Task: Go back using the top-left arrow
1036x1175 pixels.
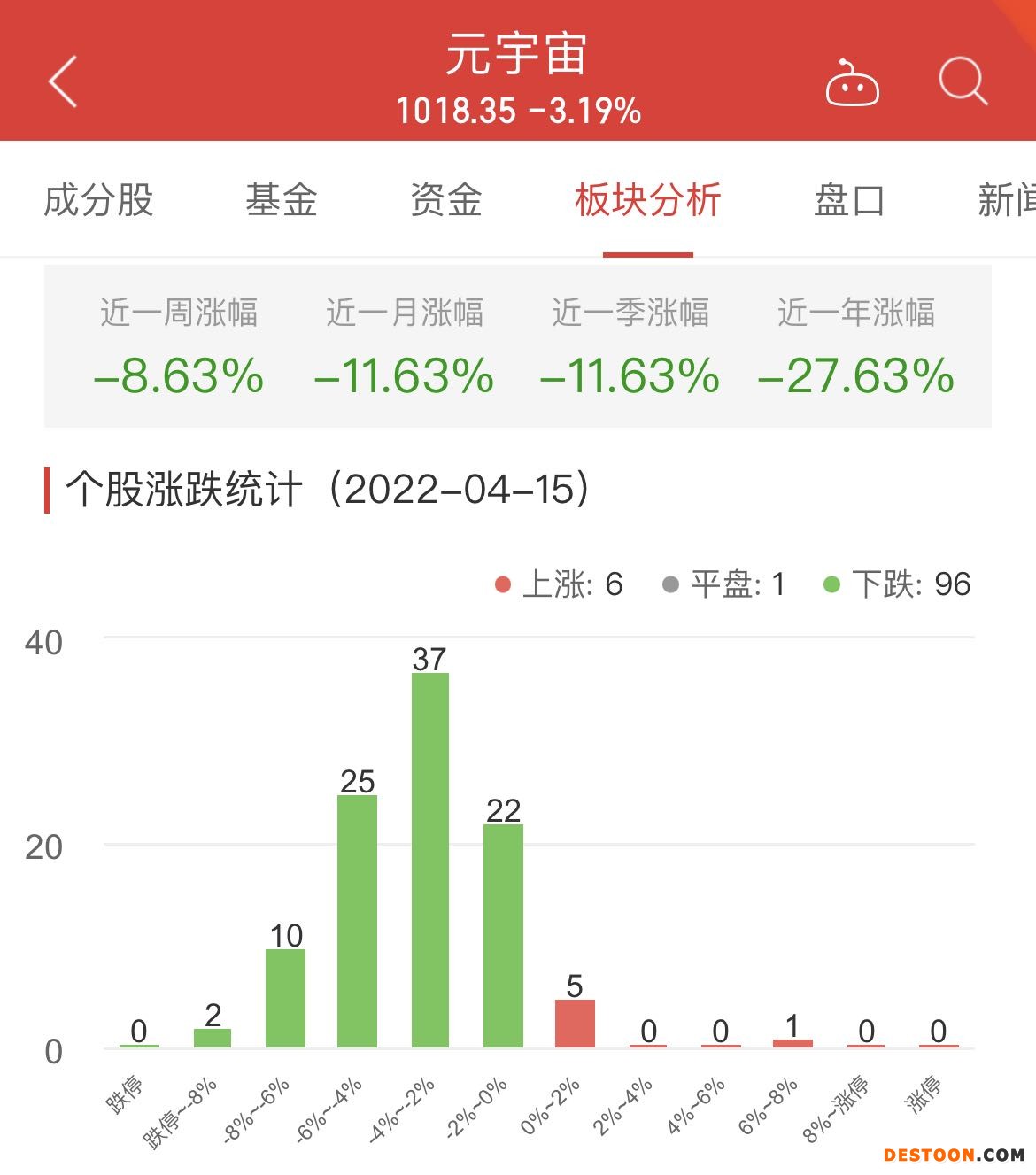Action: [63, 81]
